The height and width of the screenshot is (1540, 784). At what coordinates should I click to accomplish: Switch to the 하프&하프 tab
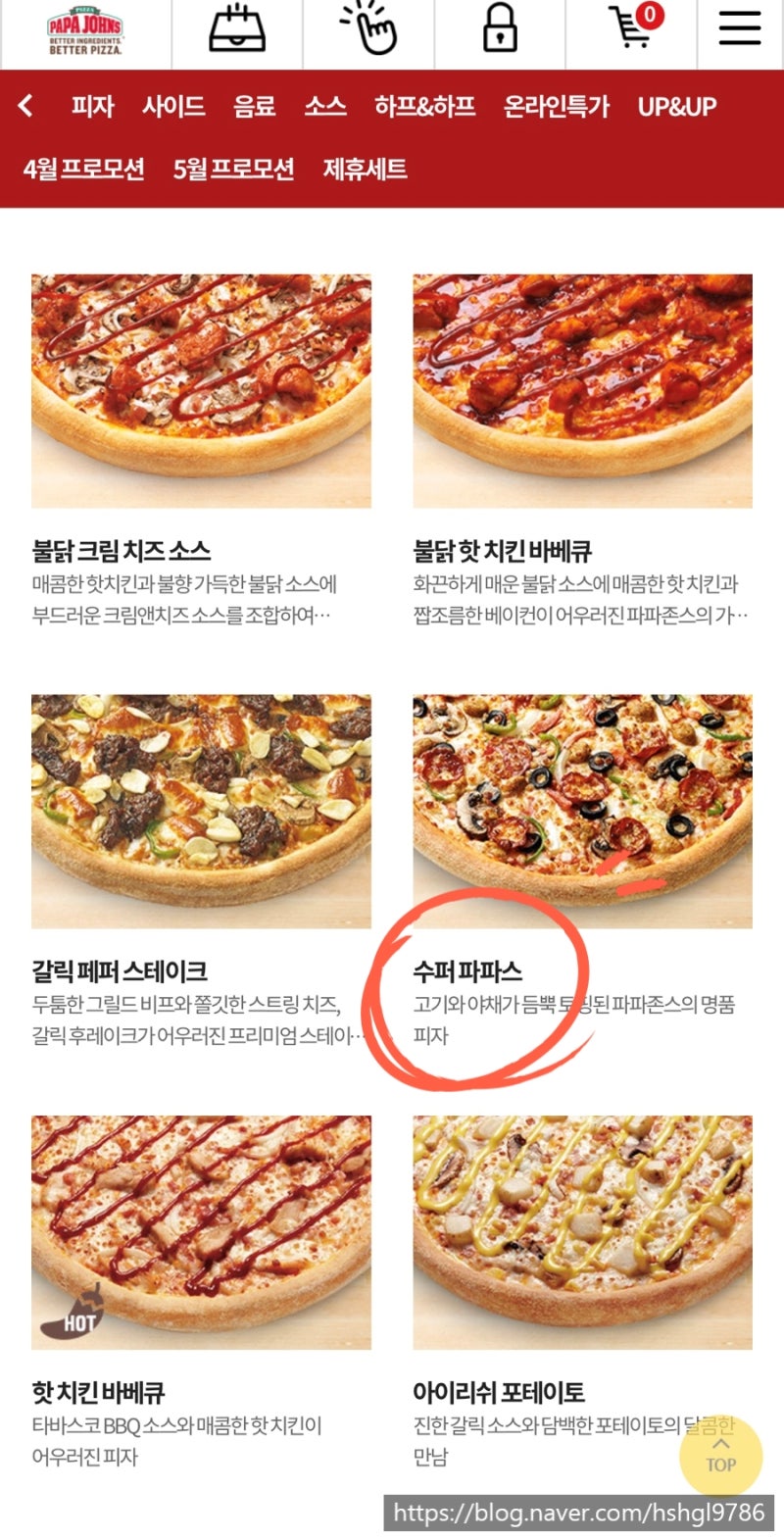coord(424,108)
